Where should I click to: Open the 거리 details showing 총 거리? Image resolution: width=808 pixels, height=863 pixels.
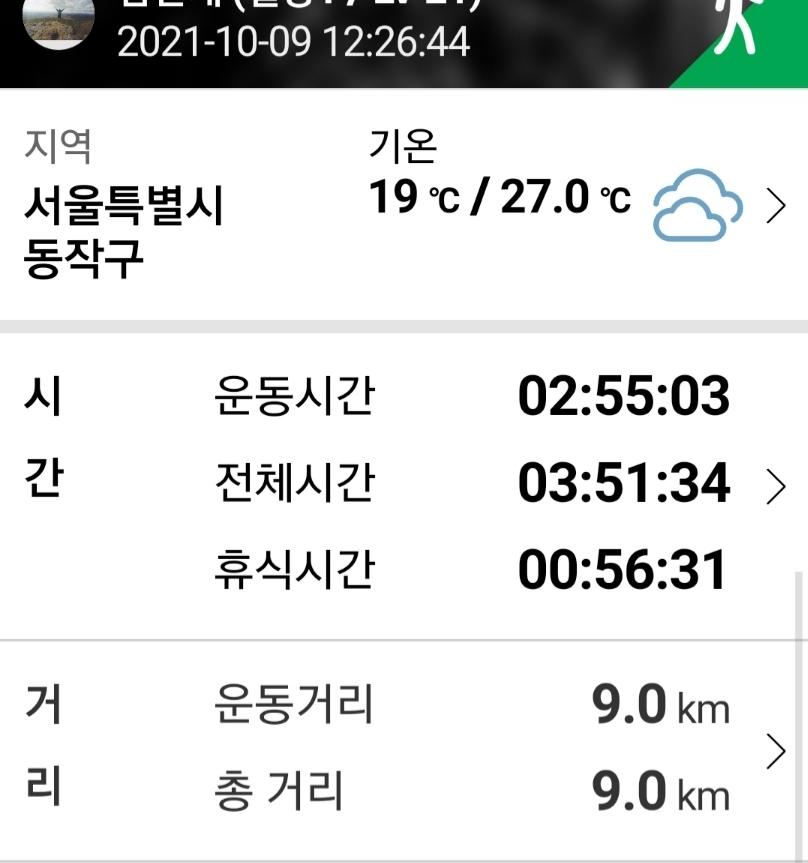(776, 751)
